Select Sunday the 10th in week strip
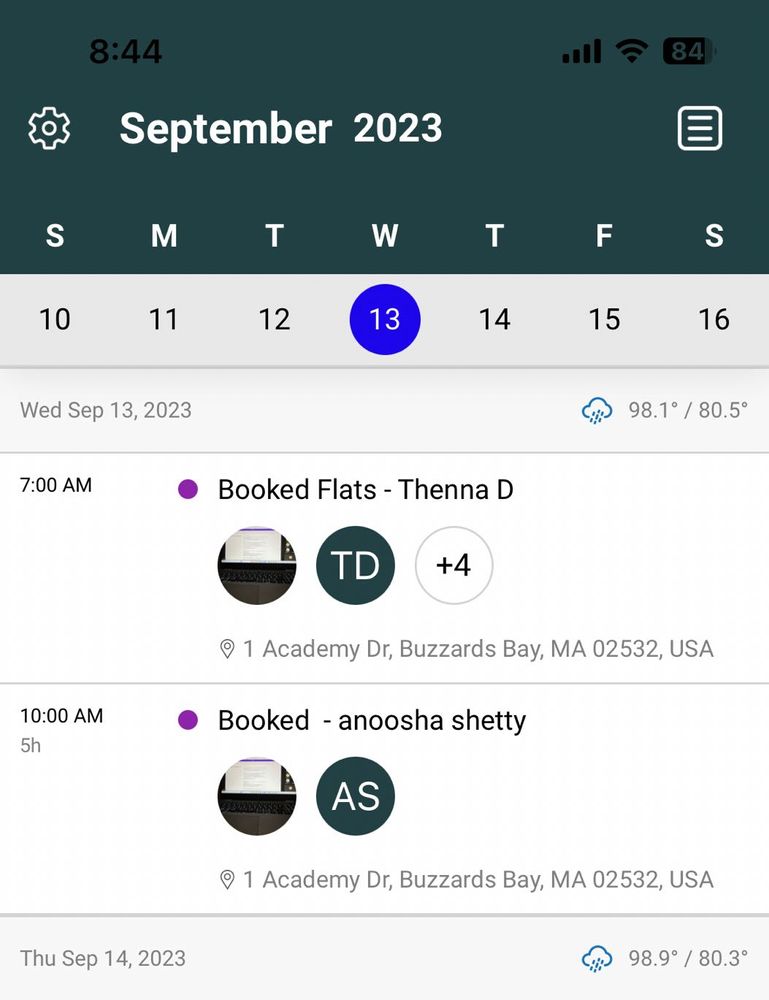Image resolution: width=769 pixels, height=1000 pixels. coord(55,319)
